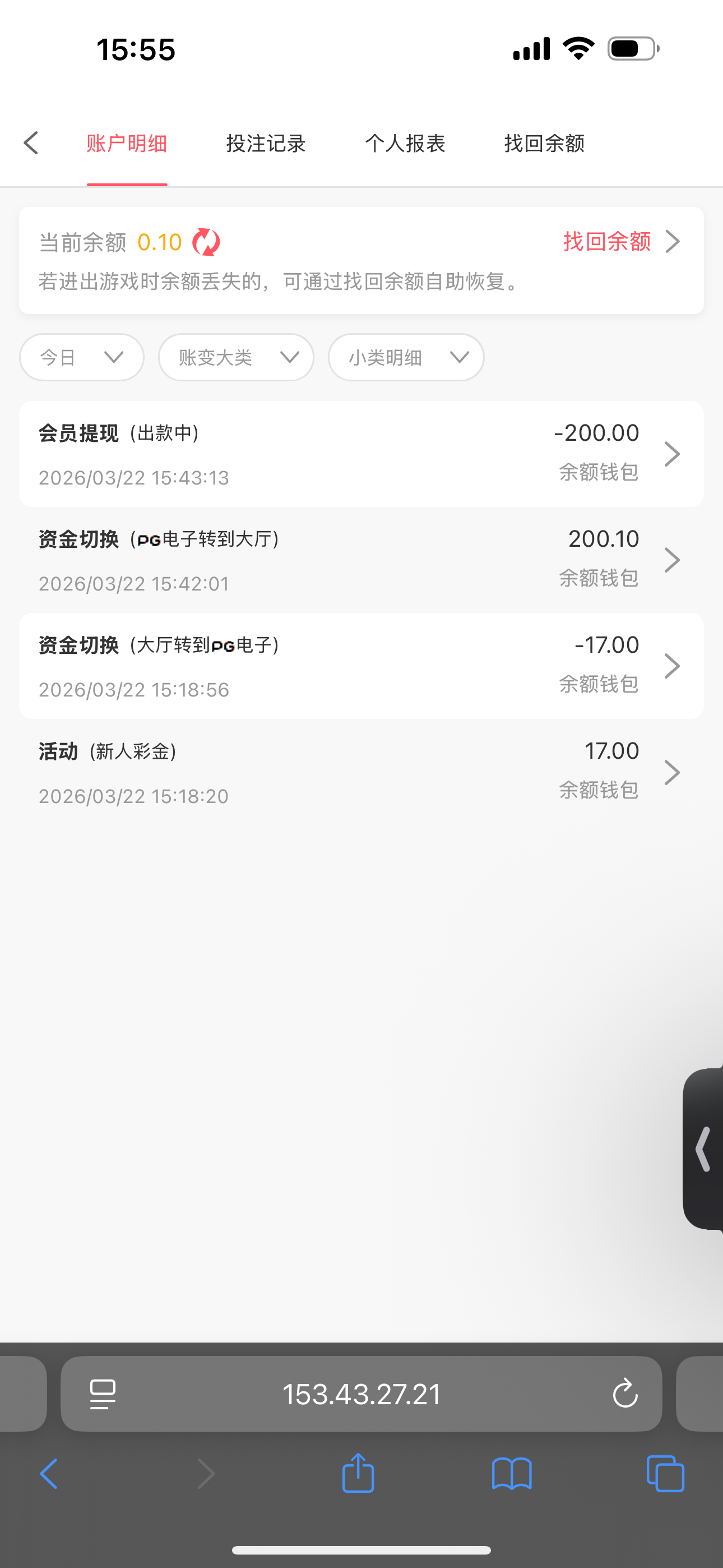This screenshot has height=1568, width=723.
Task: Open the PG电子转到大厅 200.10 record
Action: click(361, 560)
